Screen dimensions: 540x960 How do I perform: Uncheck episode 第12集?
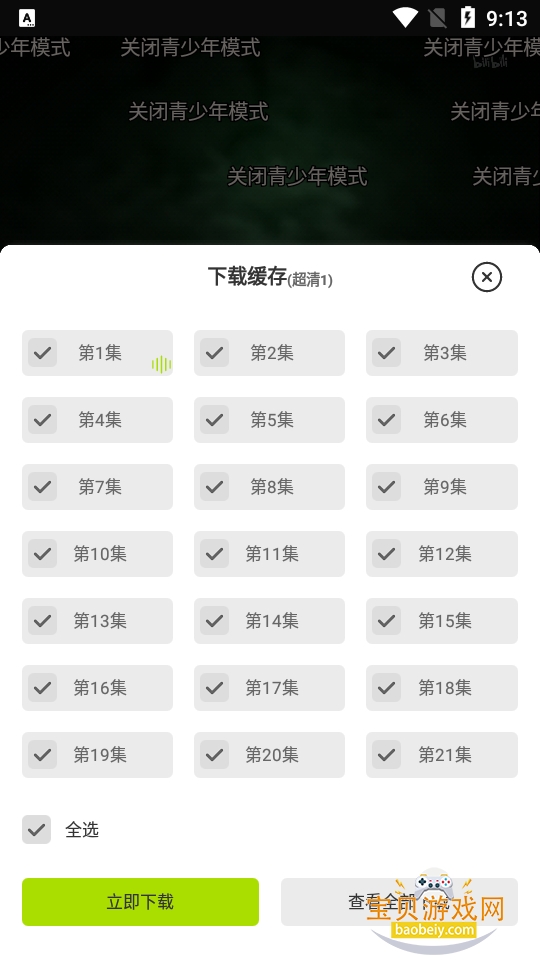pos(387,554)
